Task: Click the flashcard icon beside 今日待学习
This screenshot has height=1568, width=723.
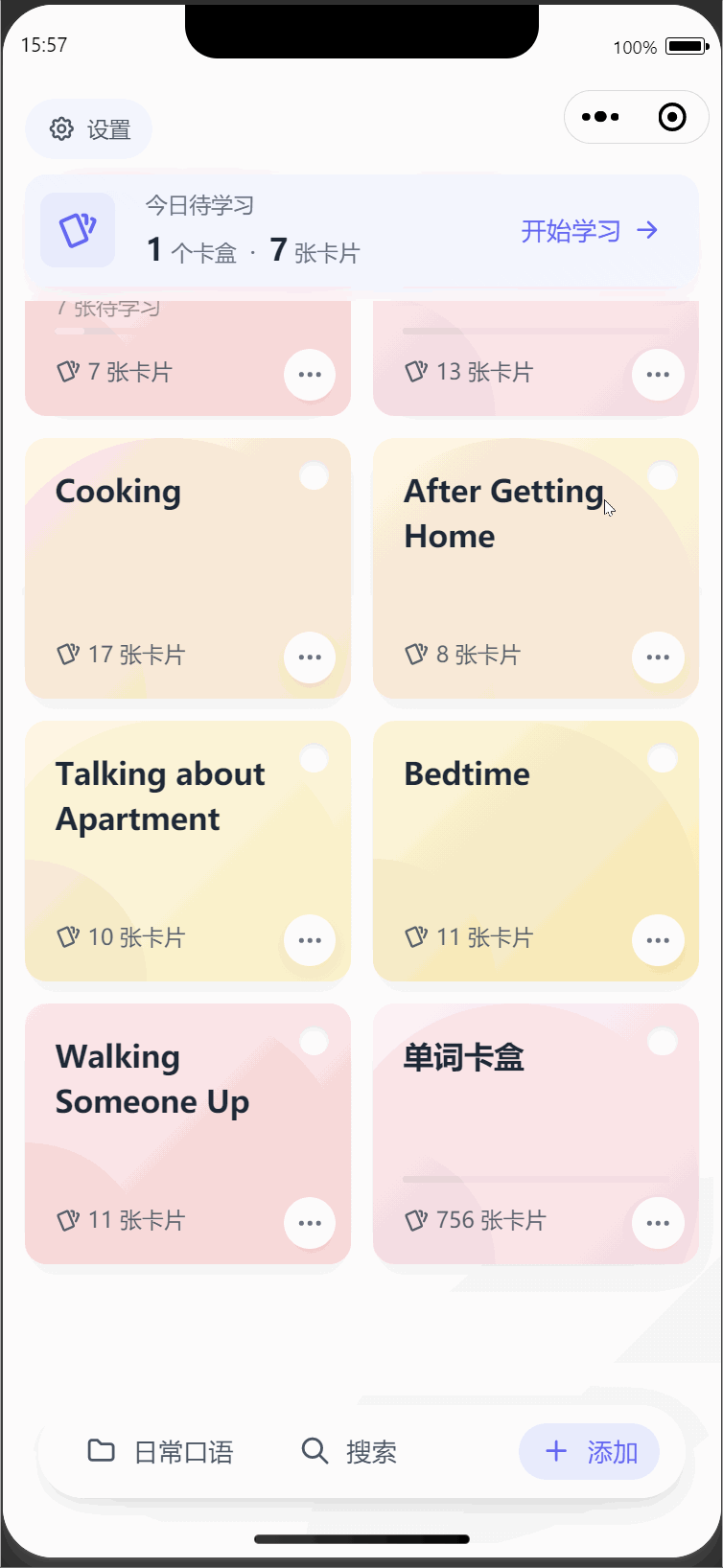Action: click(x=77, y=230)
